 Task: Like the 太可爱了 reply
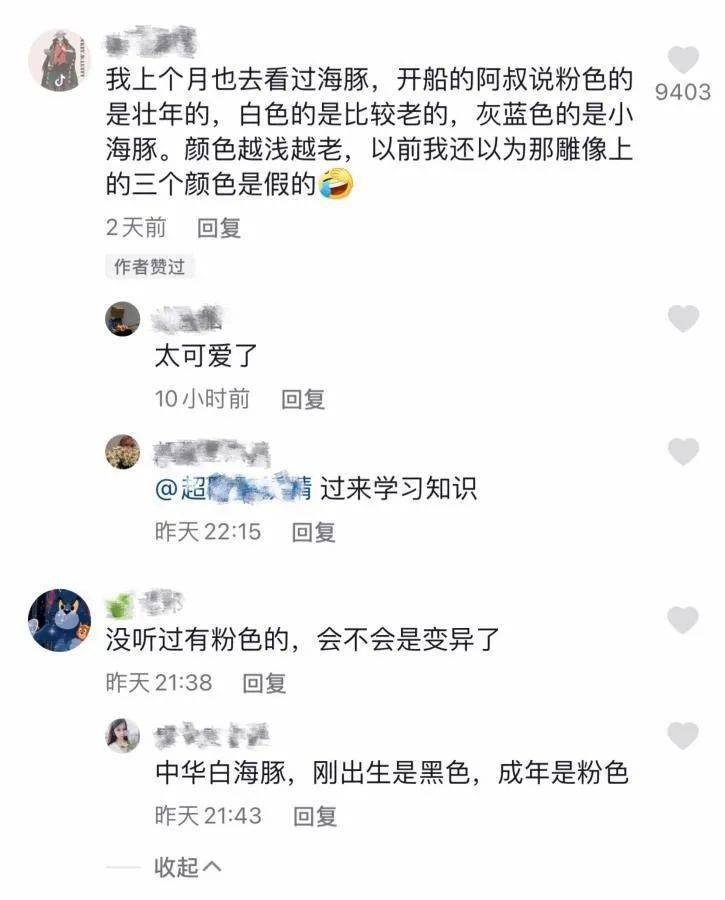click(x=683, y=319)
